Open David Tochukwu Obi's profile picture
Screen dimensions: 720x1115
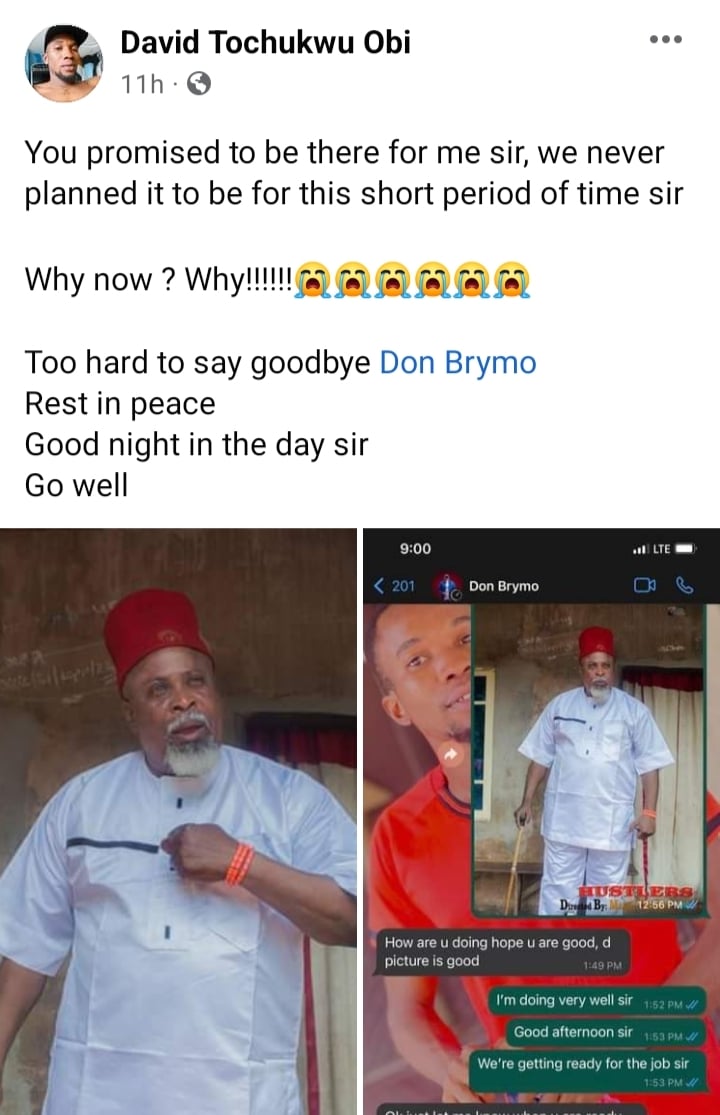coord(63,64)
